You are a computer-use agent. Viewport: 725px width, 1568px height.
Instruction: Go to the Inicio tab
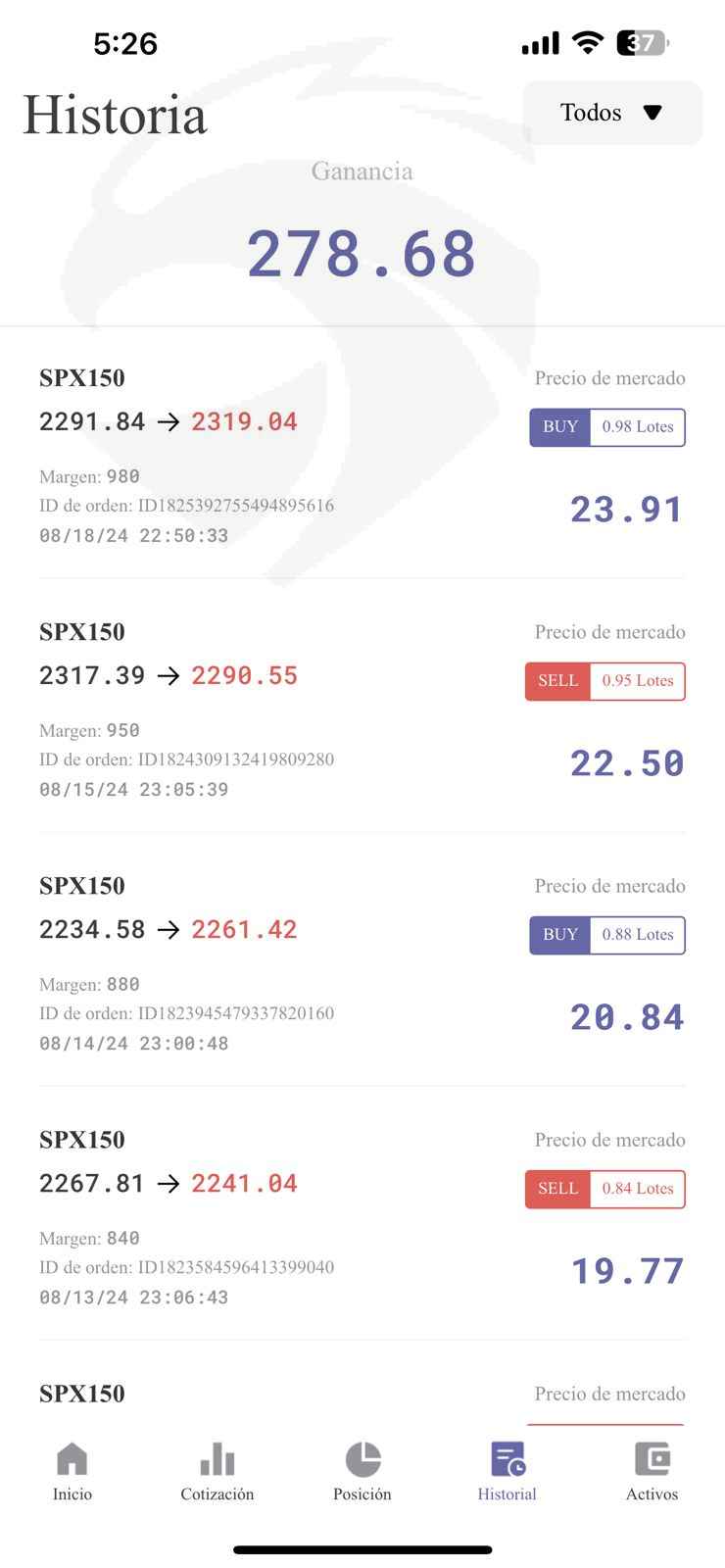pos(72,1472)
